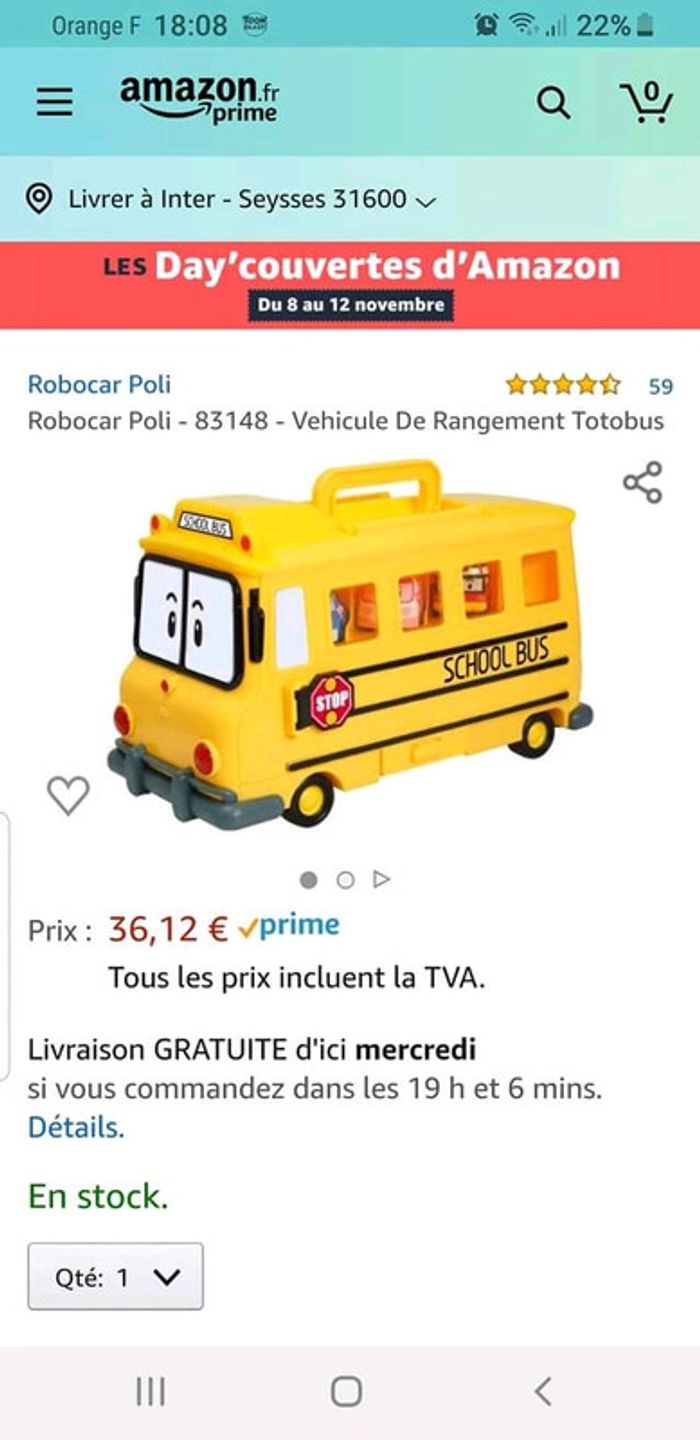Share this Totobus product
The height and width of the screenshot is (1440, 700).
click(642, 482)
